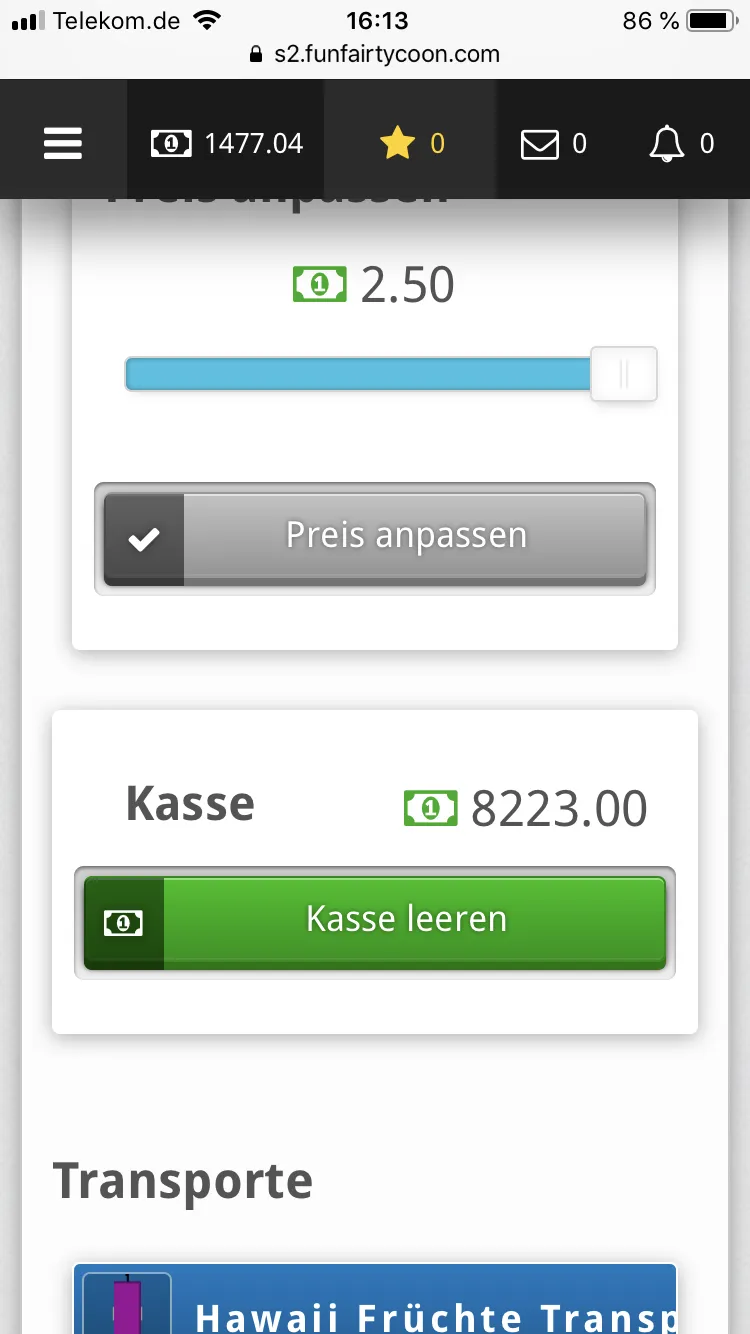Open the hamburger menu
Screen dimensions: 750x1334
coord(62,144)
